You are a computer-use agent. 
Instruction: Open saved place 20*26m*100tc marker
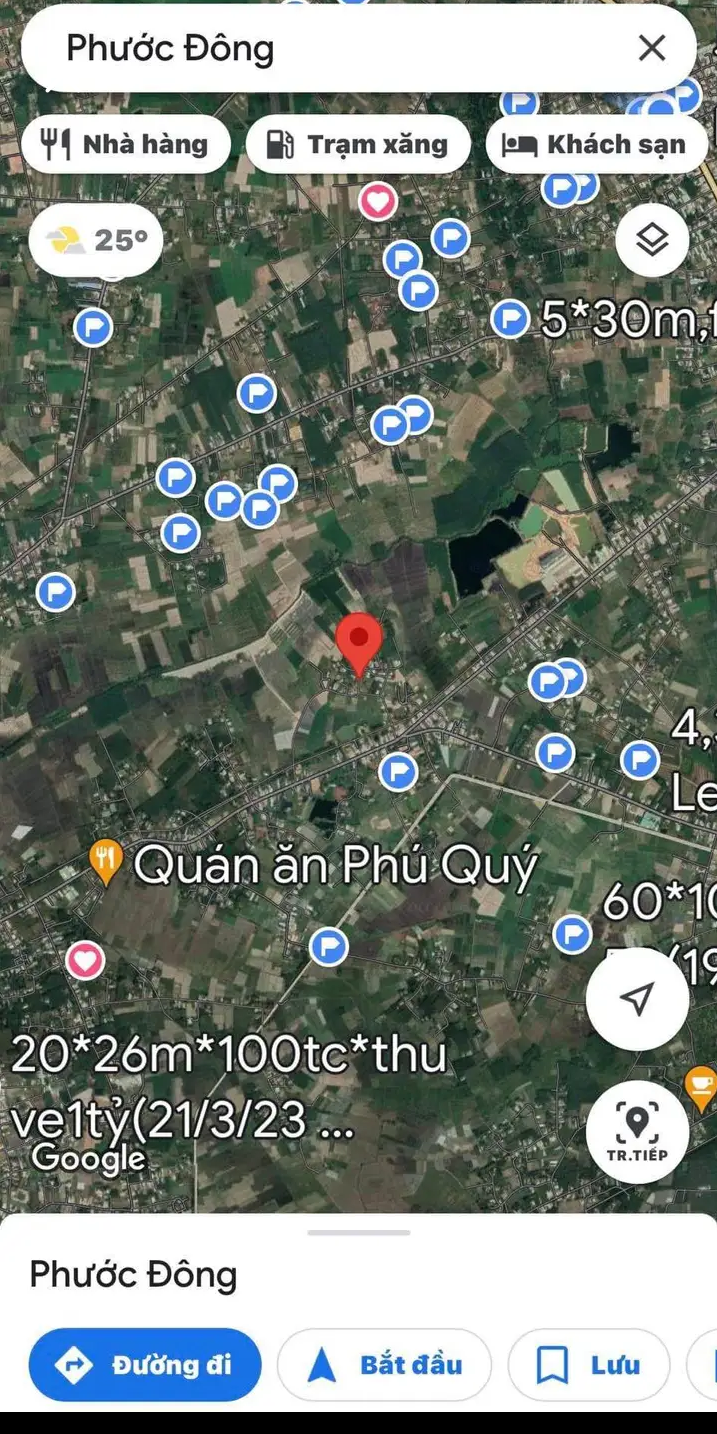coord(85,960)
